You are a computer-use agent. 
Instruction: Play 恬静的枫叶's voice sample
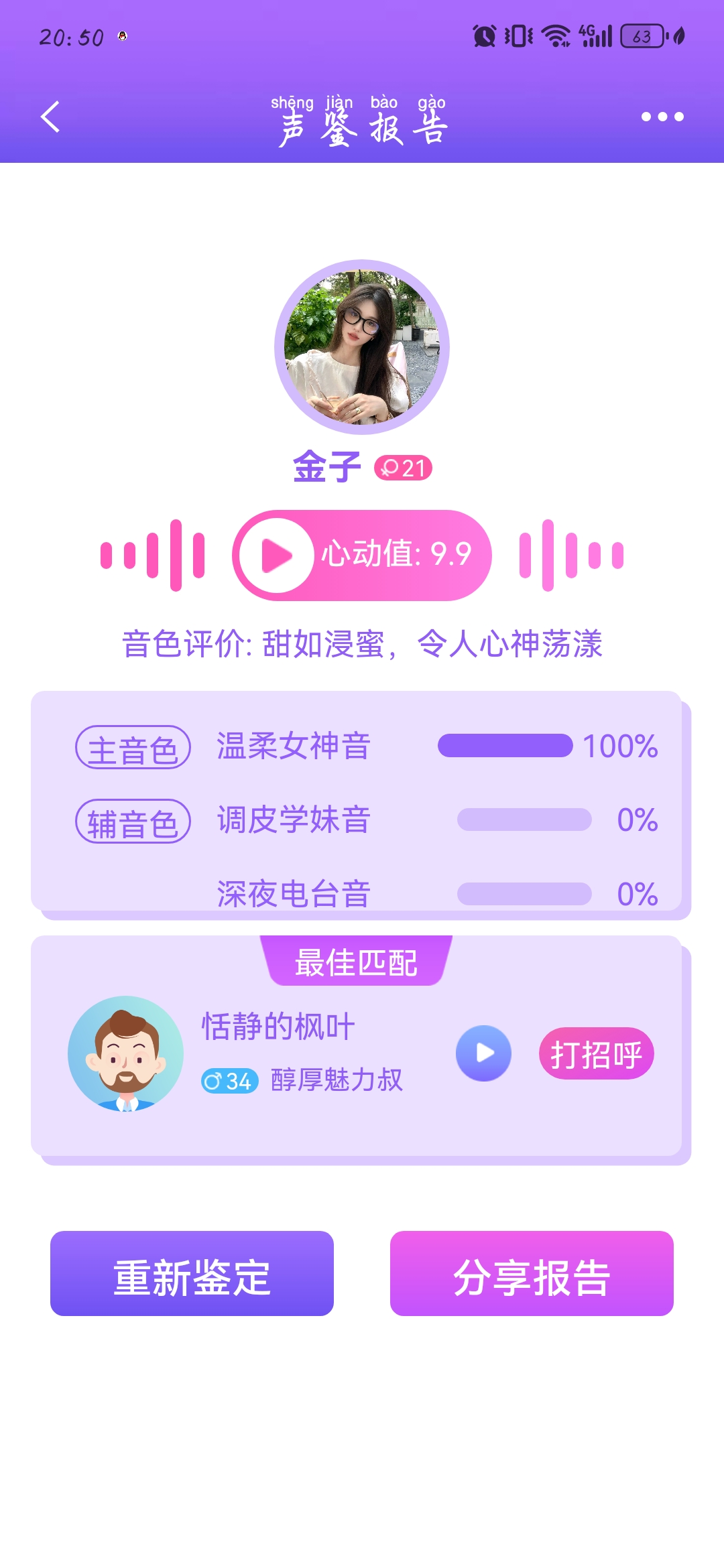click(x=483, y=1053)
